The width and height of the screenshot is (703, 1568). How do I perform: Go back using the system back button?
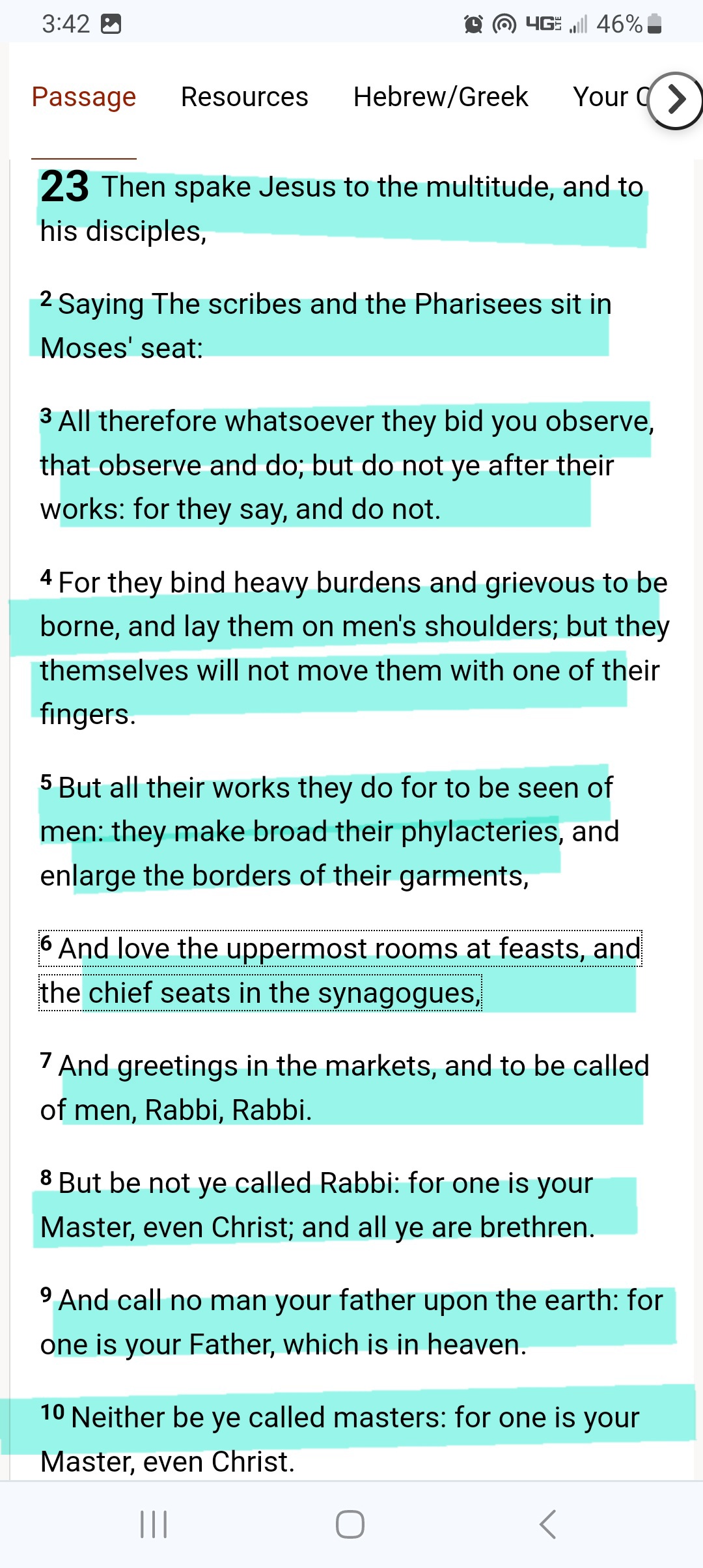coord(548,1524)
